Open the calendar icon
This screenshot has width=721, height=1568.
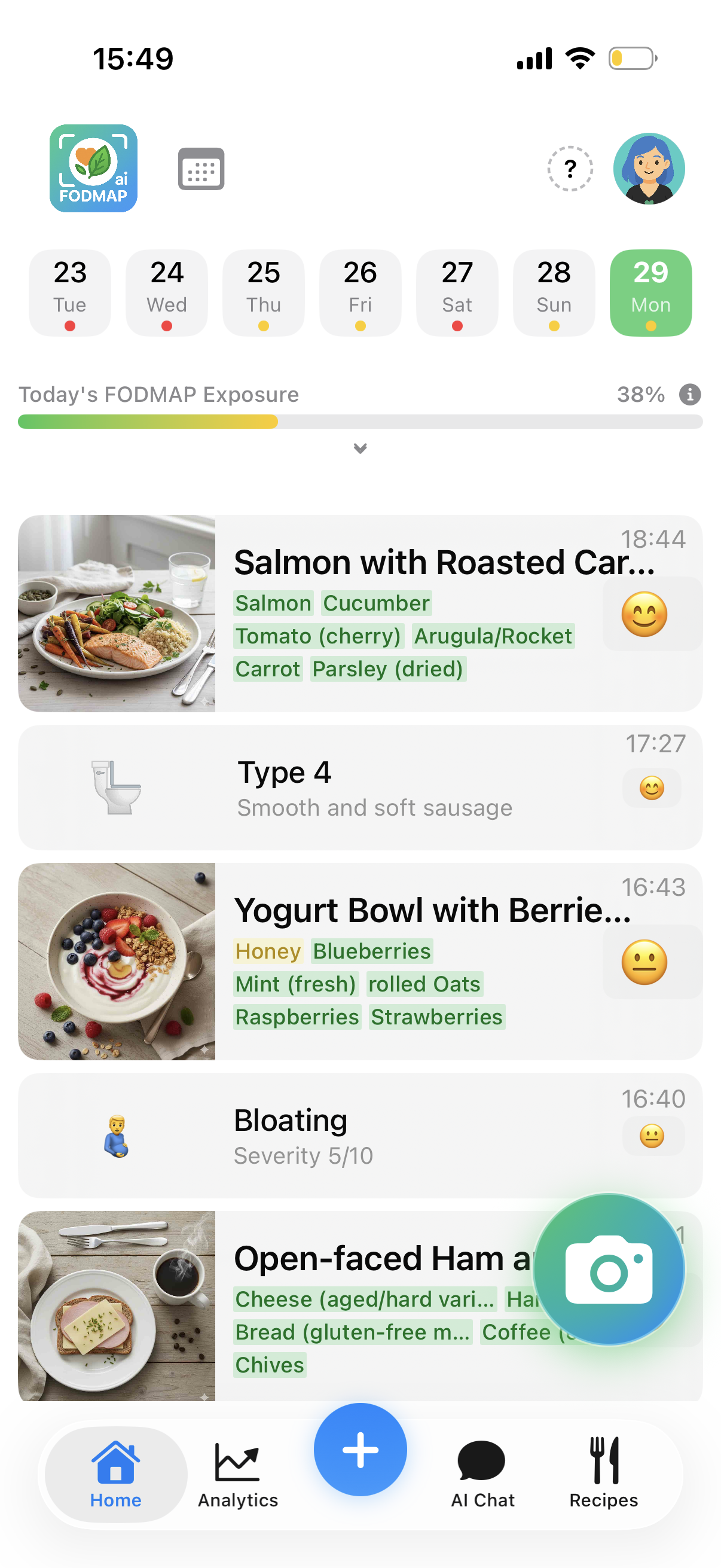point(201,169)
